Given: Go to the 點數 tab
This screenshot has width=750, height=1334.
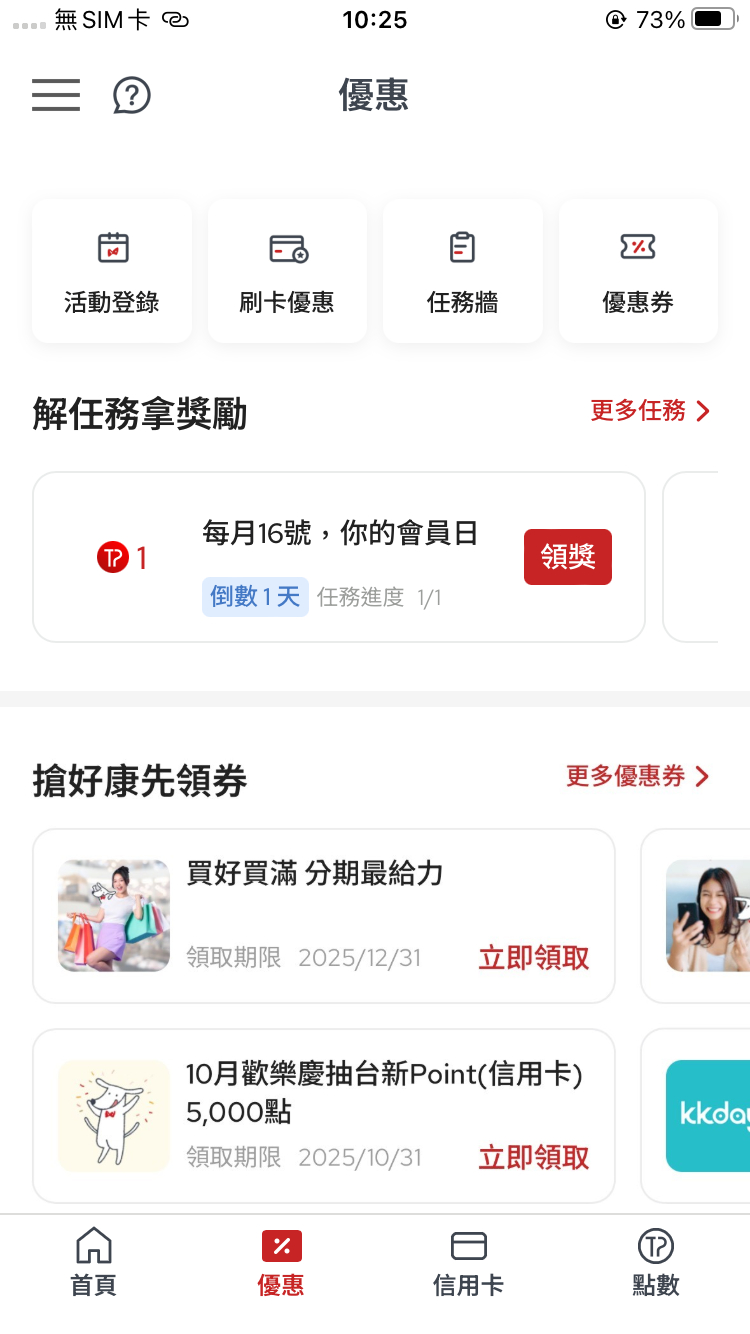Looking at the screenshot, I should pyautogui.click(x=656, y=1264).
